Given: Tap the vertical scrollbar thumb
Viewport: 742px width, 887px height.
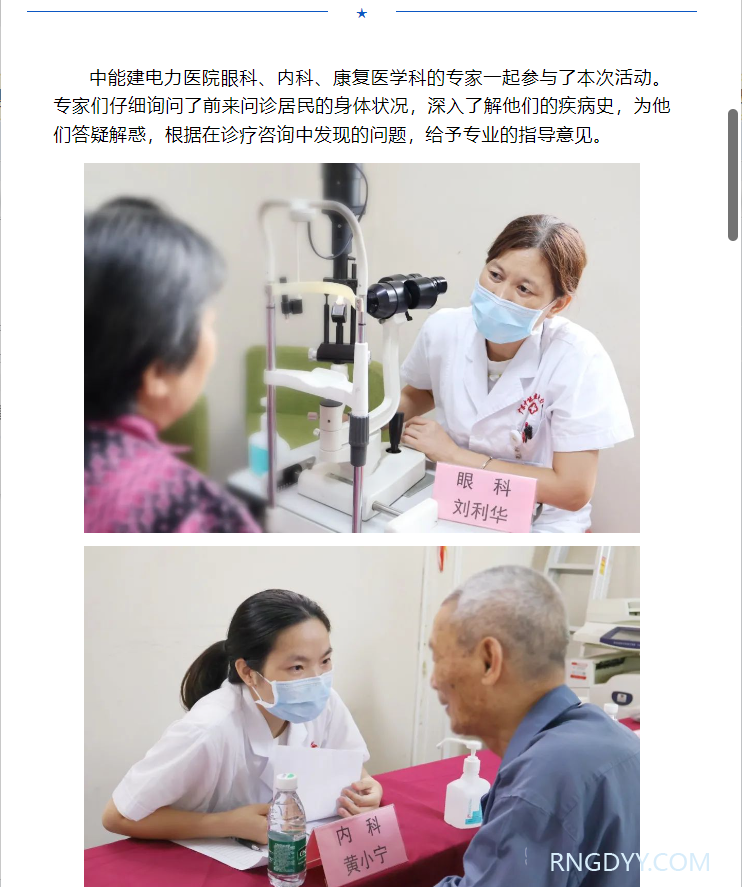Looking at the screenshot, I should (x=733, y=175).
